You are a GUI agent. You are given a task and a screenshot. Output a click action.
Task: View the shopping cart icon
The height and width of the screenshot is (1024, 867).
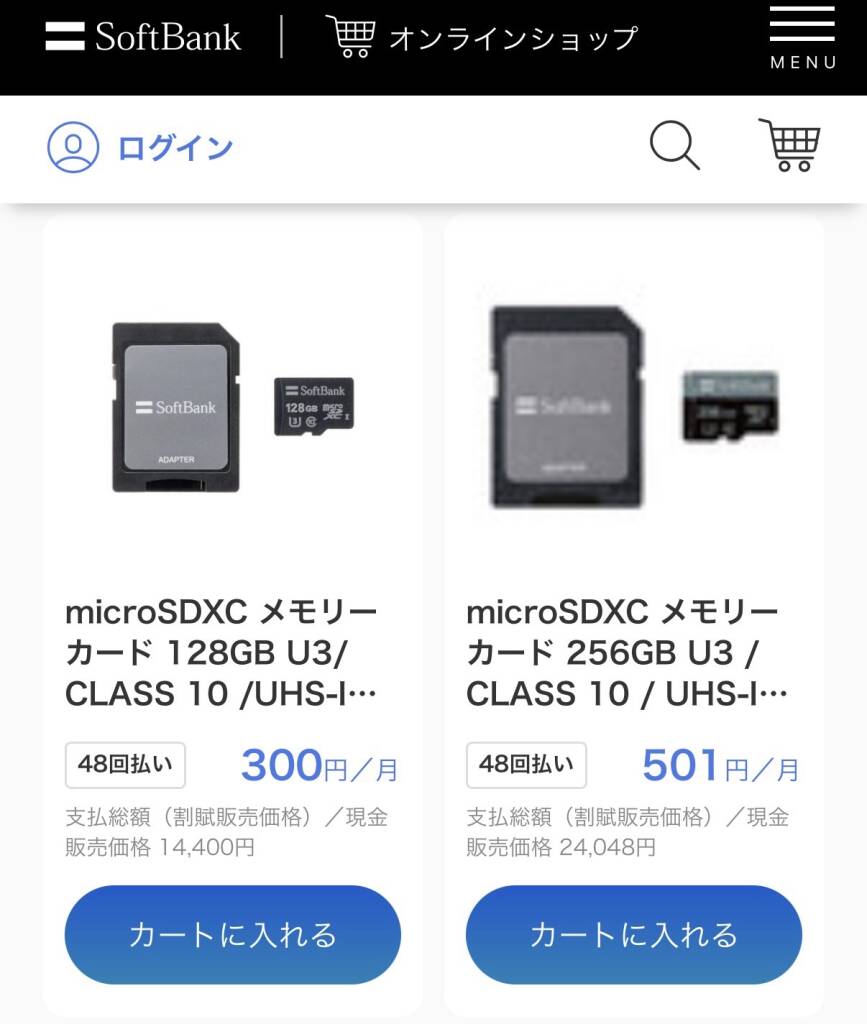789,146
